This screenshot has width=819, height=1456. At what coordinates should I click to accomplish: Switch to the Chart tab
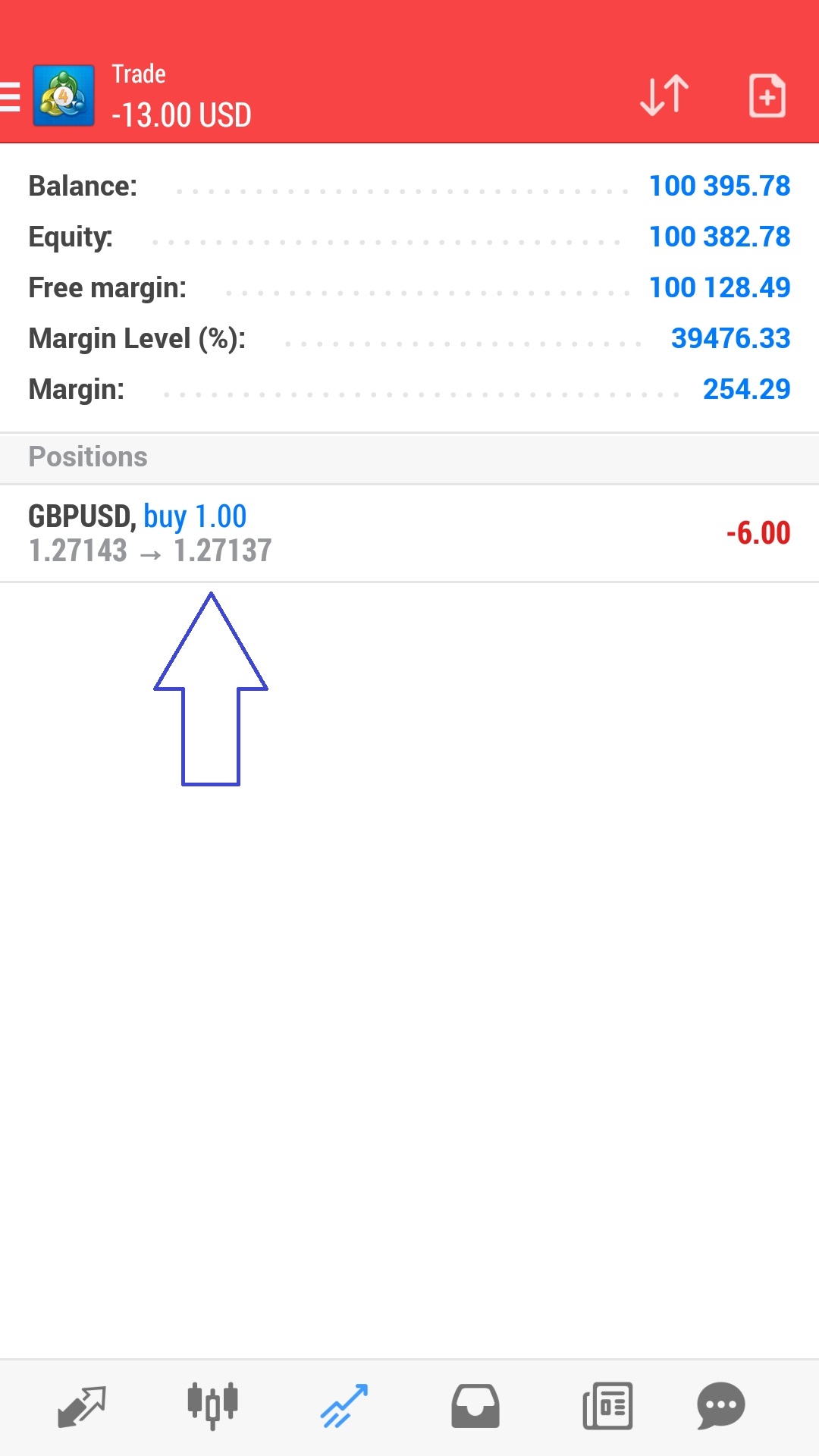point(213,1407)
